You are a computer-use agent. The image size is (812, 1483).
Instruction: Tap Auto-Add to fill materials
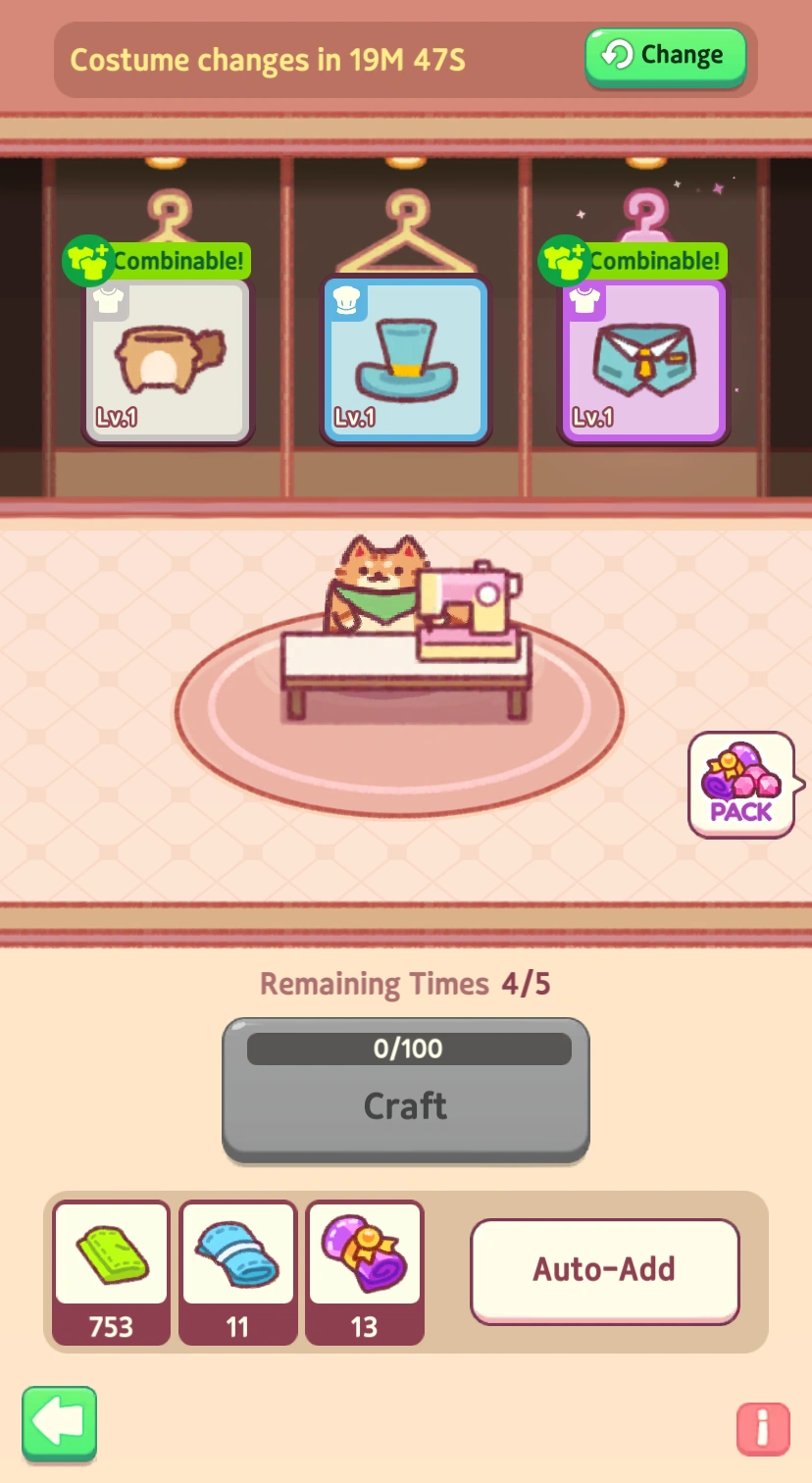tap(604, 1270)
